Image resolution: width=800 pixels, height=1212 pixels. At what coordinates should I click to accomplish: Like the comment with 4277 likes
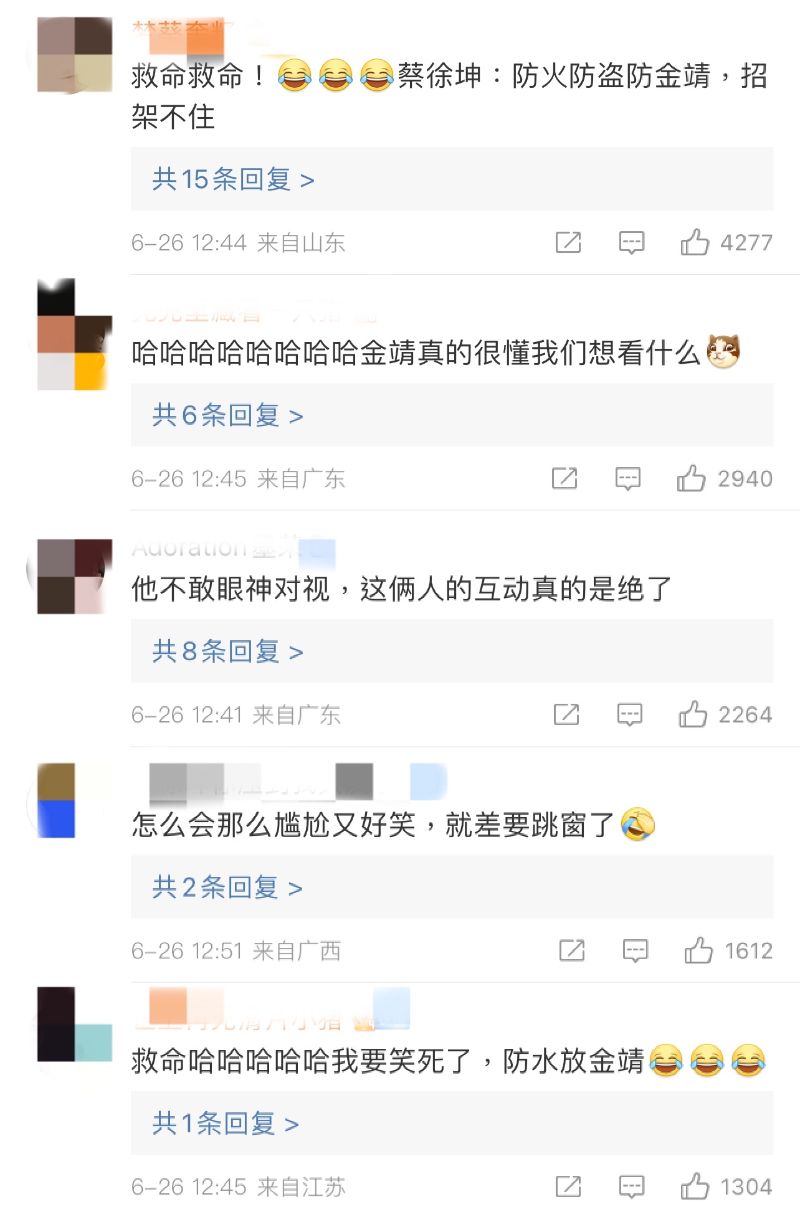point(695,241)
